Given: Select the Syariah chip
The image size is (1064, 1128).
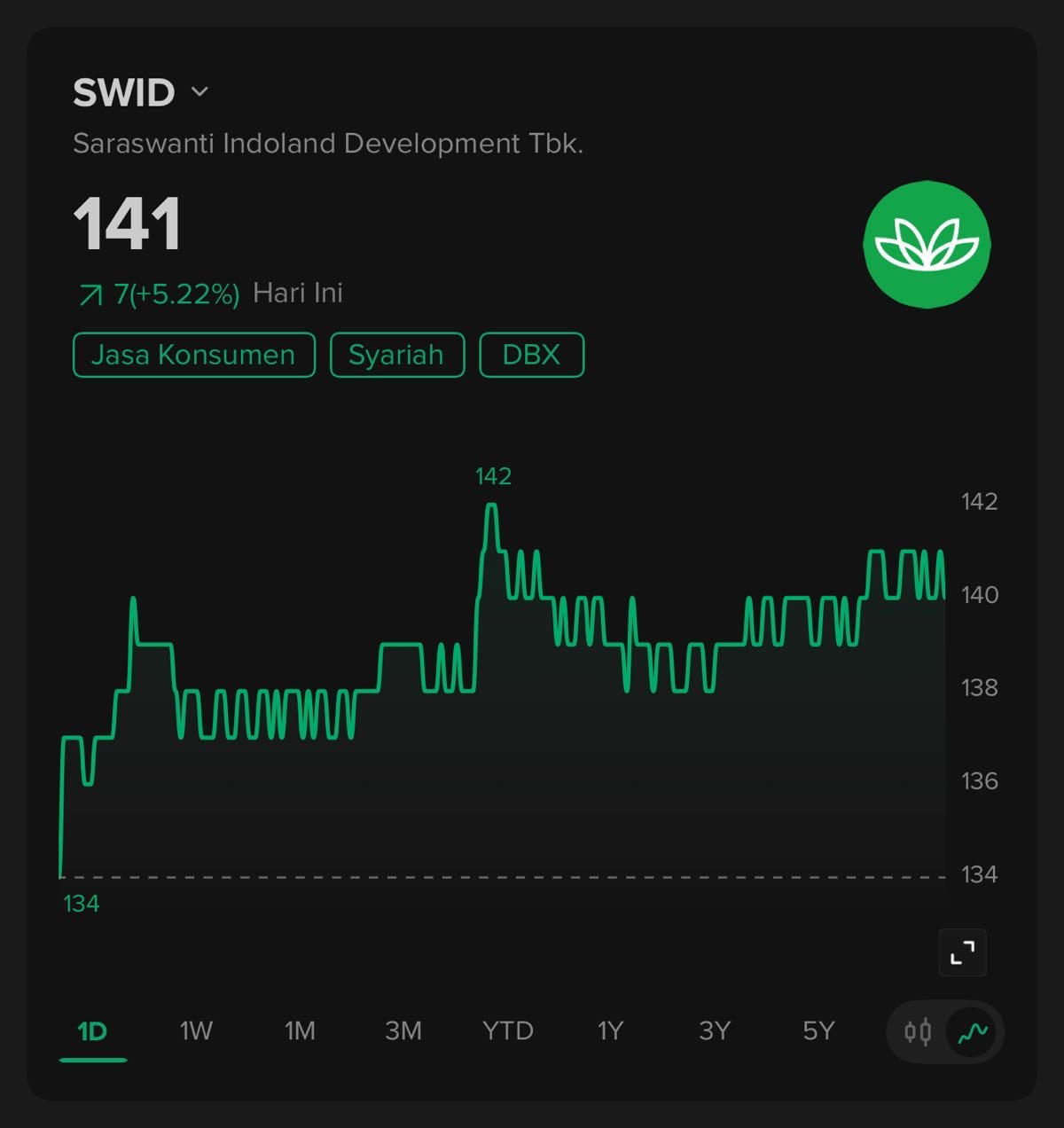Looking at the screenshot, I should [396, 355].
